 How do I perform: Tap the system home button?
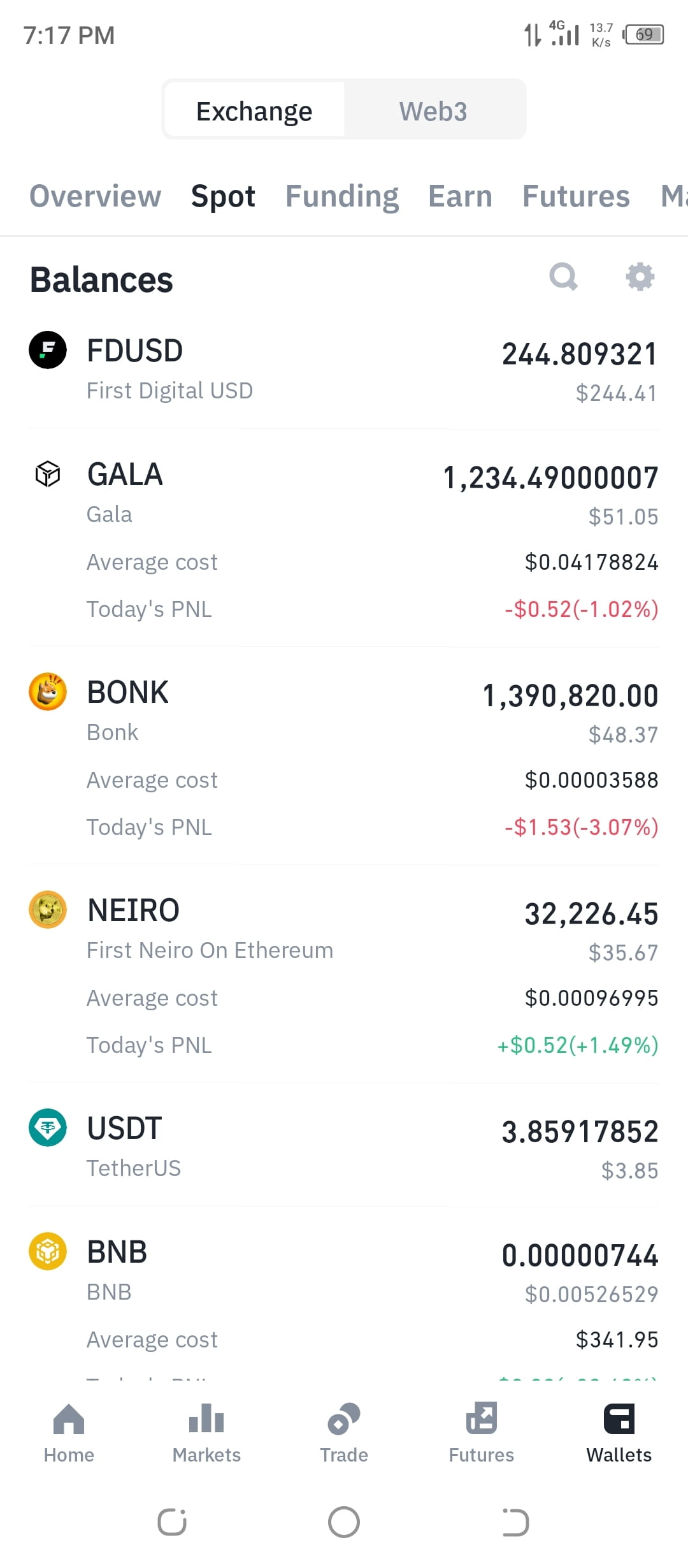click(x=344, y=1522)
